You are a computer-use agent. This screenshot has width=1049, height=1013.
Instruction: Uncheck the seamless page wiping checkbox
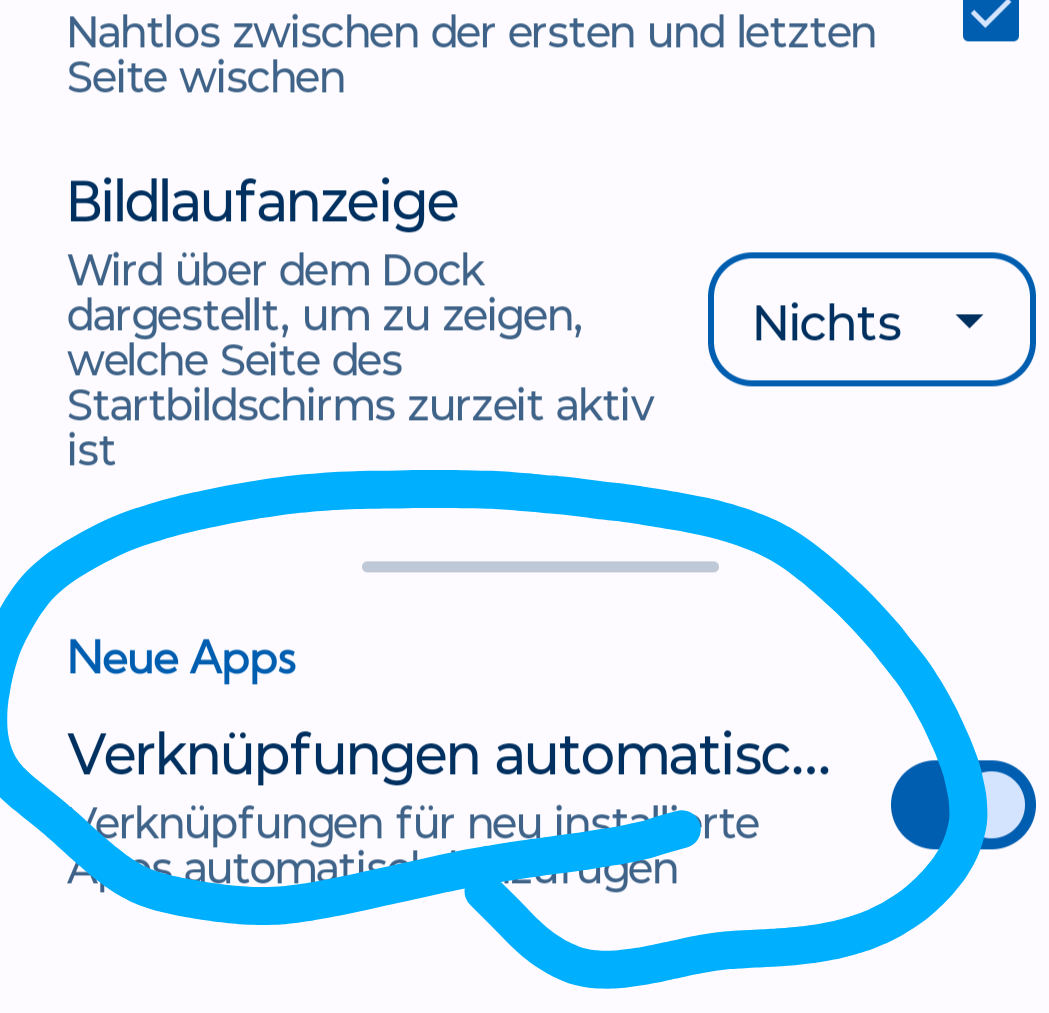point(990,17)
